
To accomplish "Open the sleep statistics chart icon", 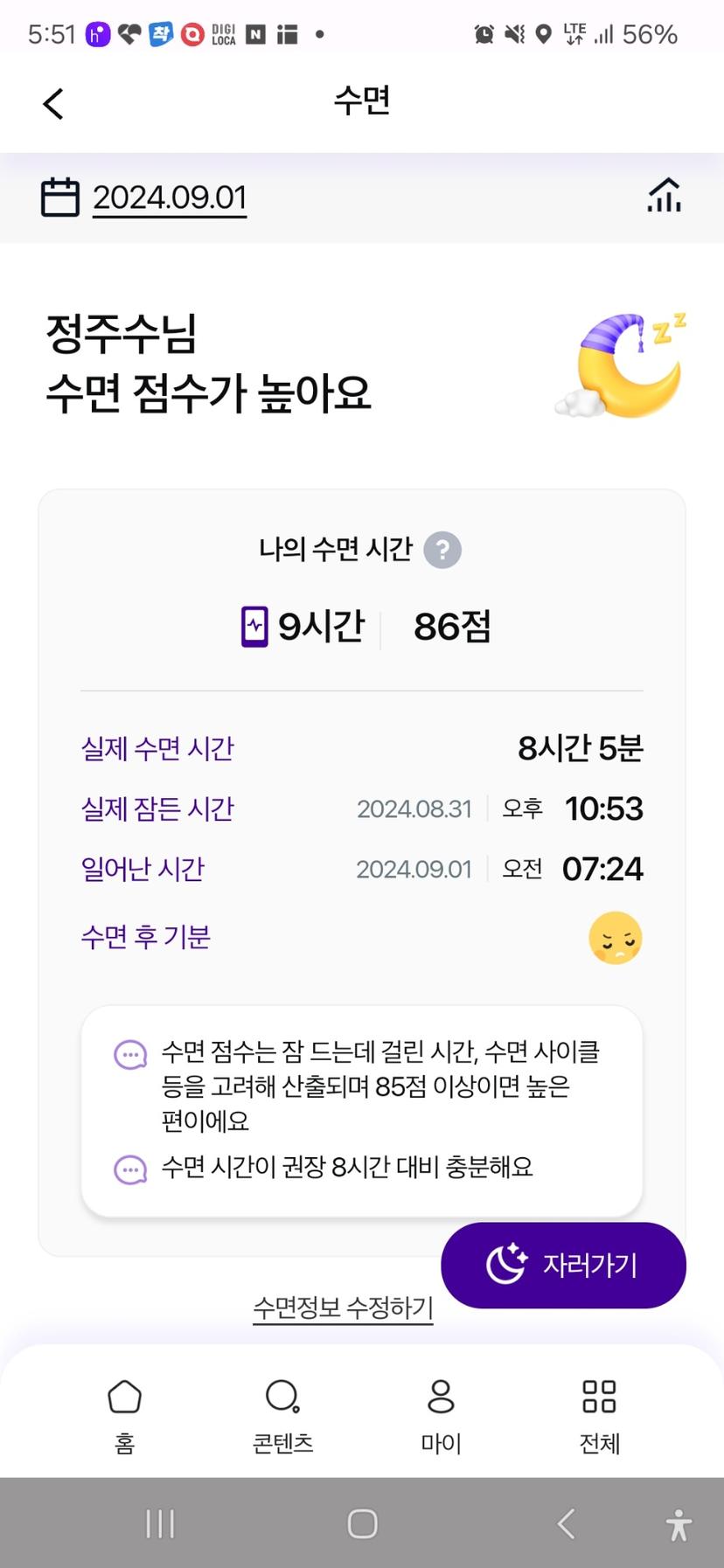I will point(665,195).
